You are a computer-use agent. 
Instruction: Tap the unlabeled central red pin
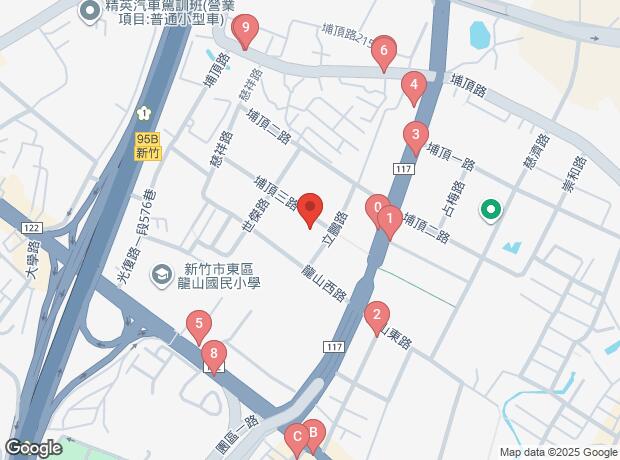310,209
